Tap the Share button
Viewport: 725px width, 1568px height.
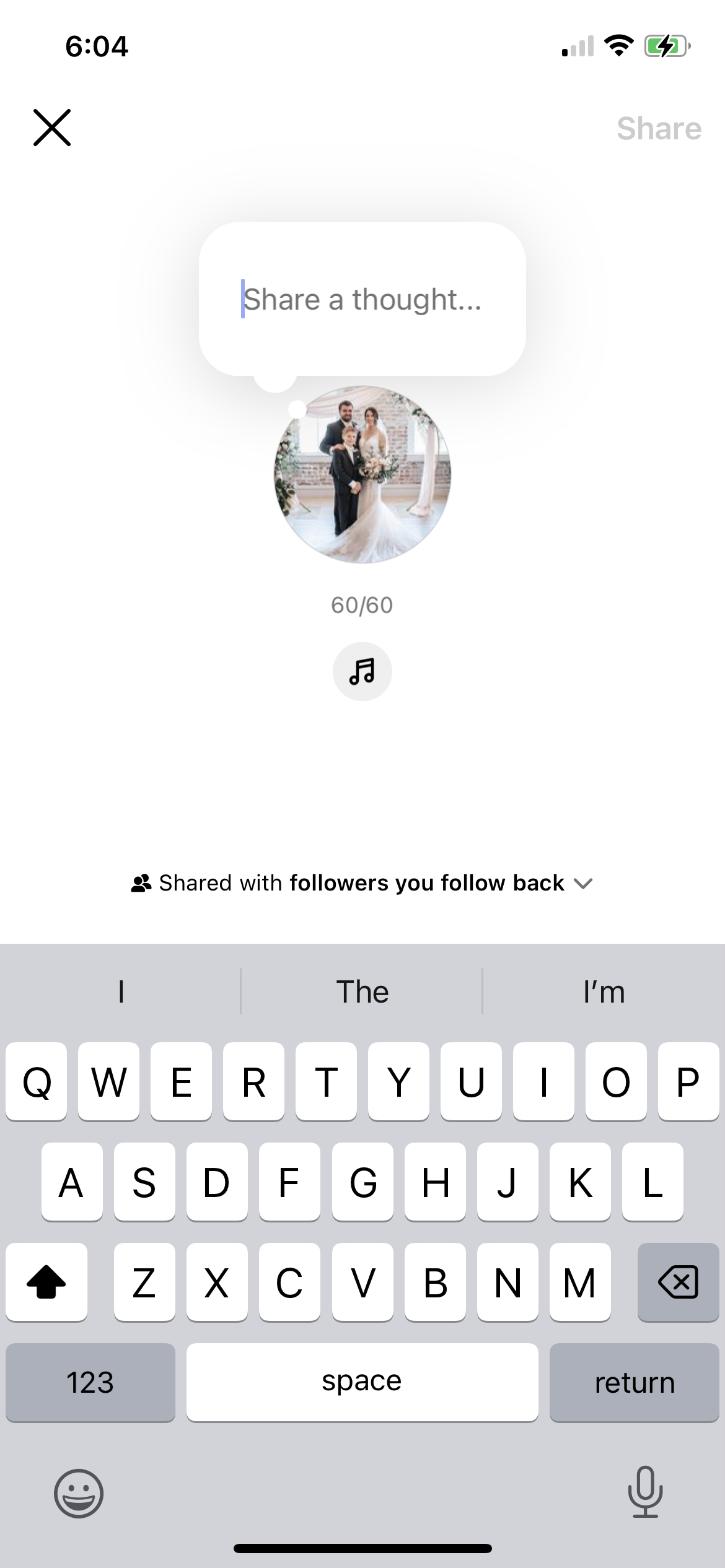coord(659,129)
